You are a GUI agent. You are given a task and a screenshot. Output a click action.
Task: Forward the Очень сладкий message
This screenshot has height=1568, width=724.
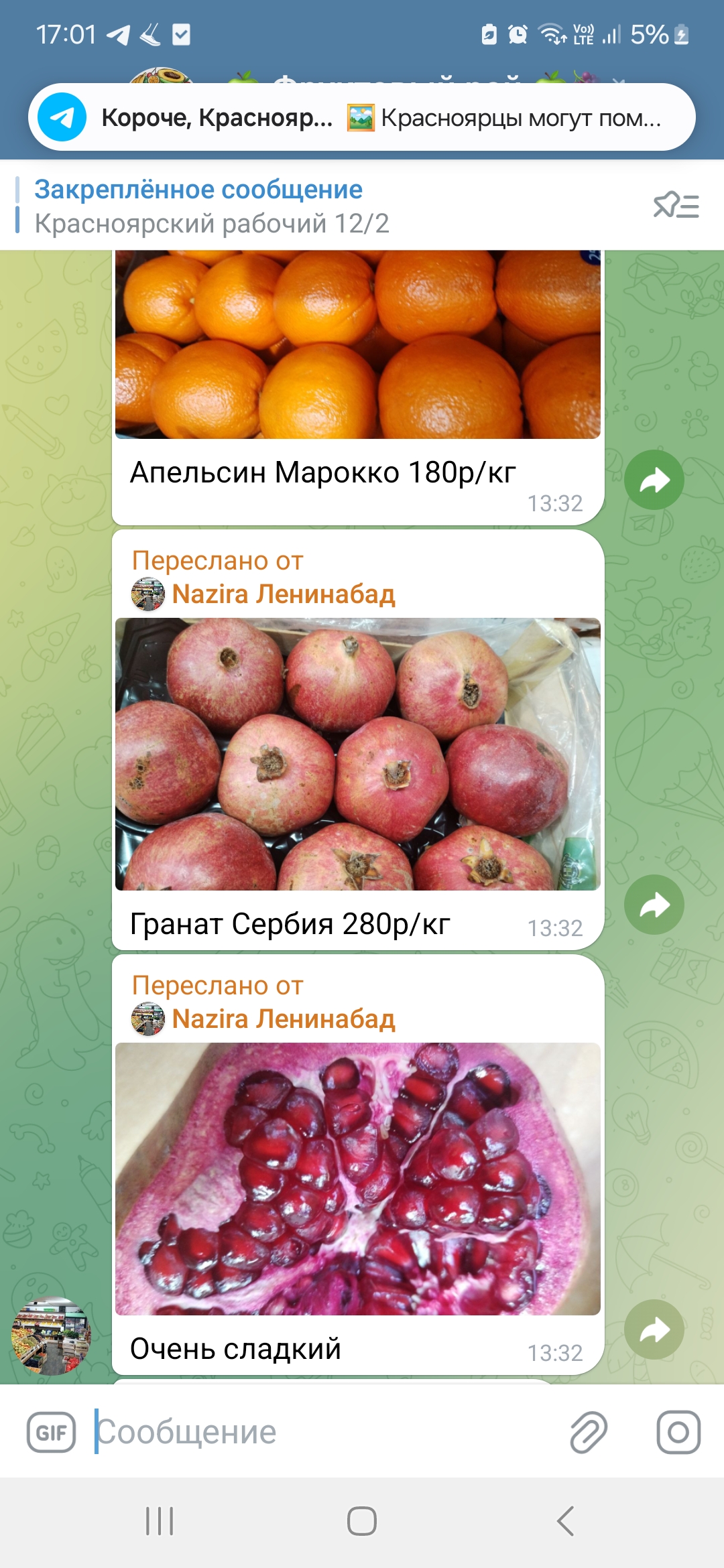[x=654, y=1329]
